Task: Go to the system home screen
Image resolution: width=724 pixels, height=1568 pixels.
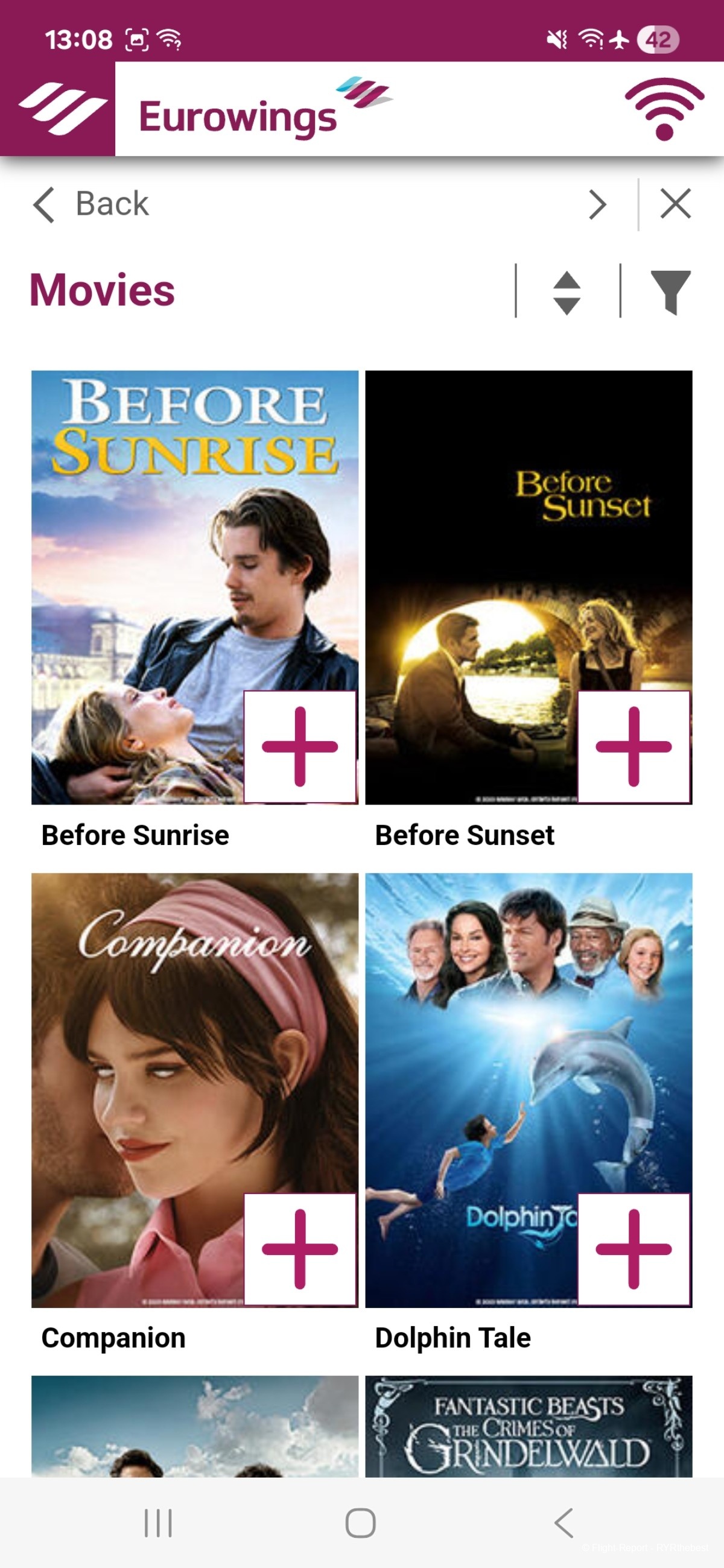Action: pos(360,1522)
